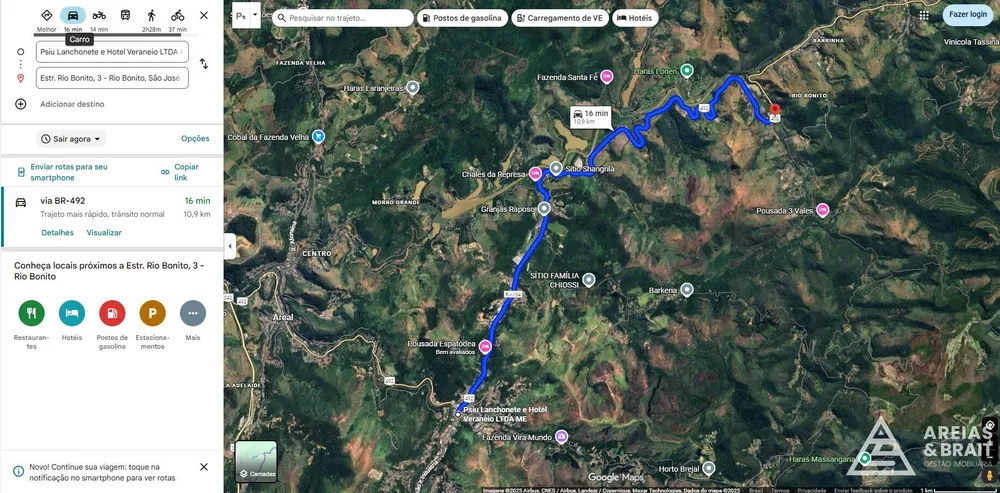Open route Opções

tap(195, 139)
